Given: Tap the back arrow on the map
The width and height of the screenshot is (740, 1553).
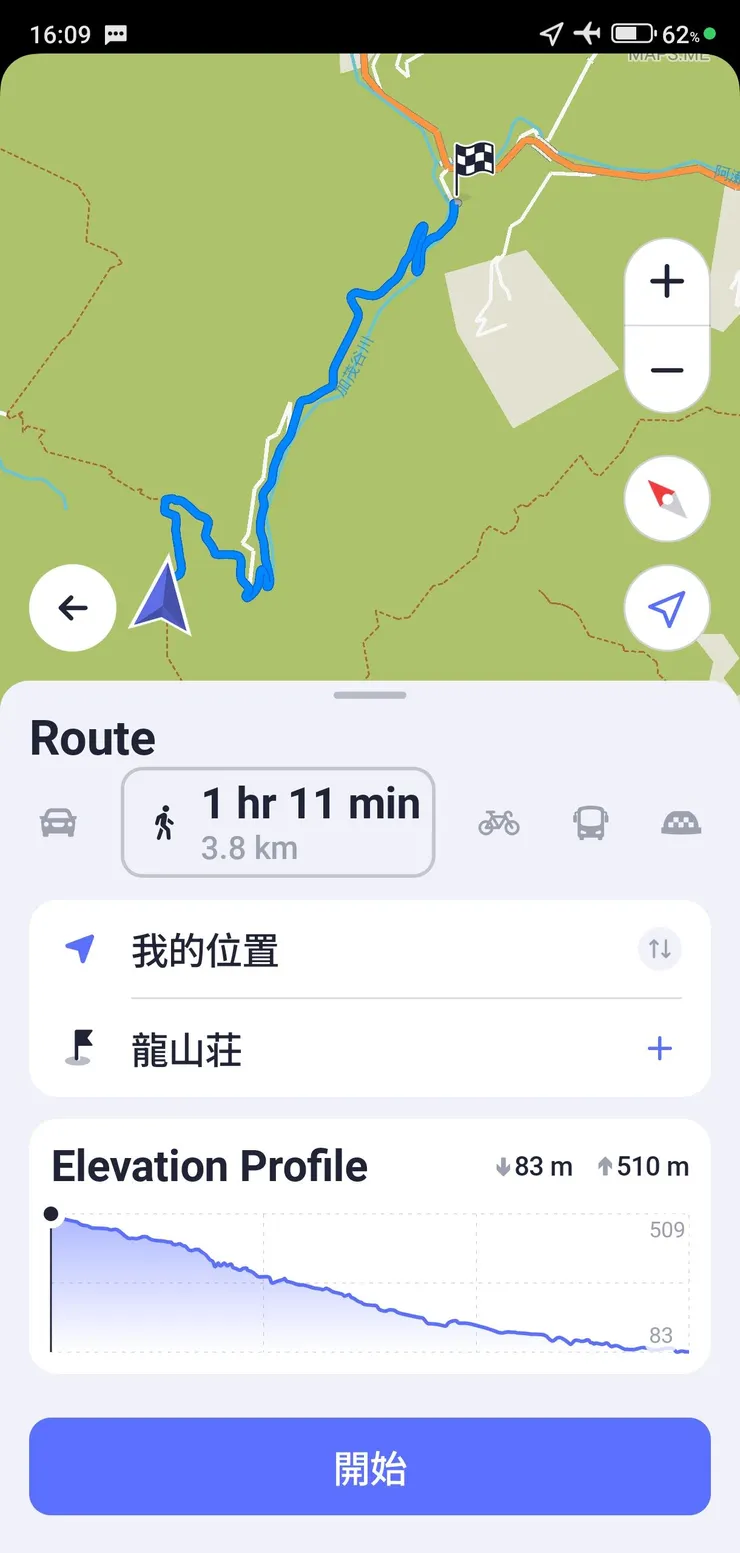Looking at the screenshot, I should click(x=72, y=608).
